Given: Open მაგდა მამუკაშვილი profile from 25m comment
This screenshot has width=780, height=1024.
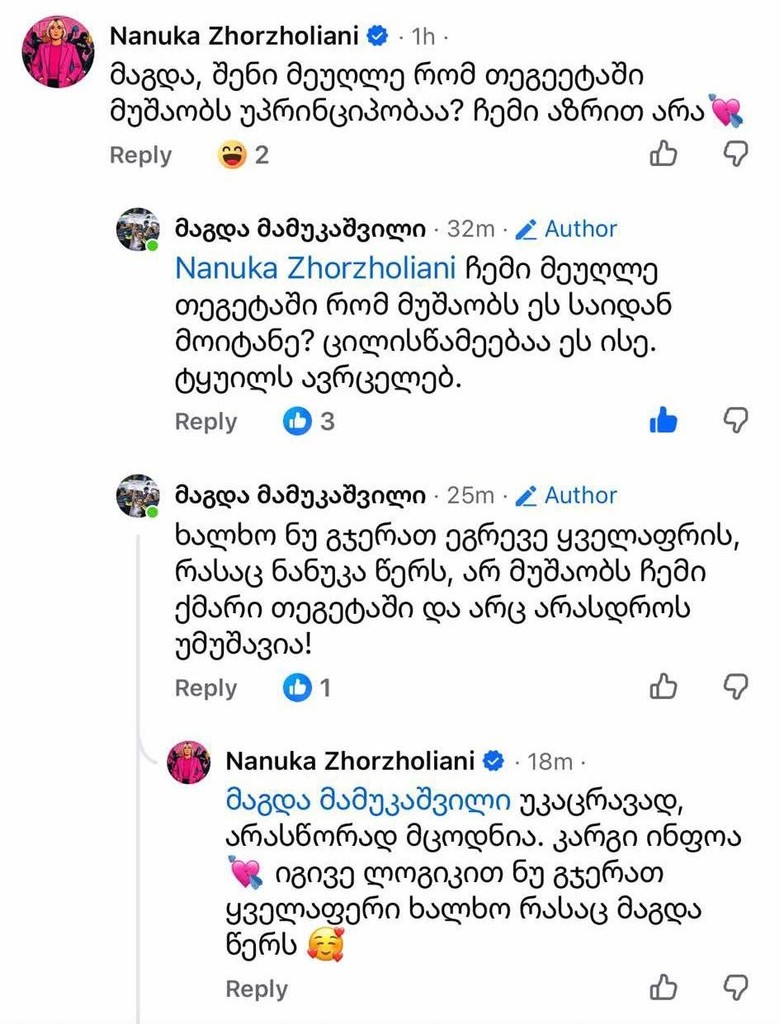Looking at the screenshot, I should [x=300, y=495].
